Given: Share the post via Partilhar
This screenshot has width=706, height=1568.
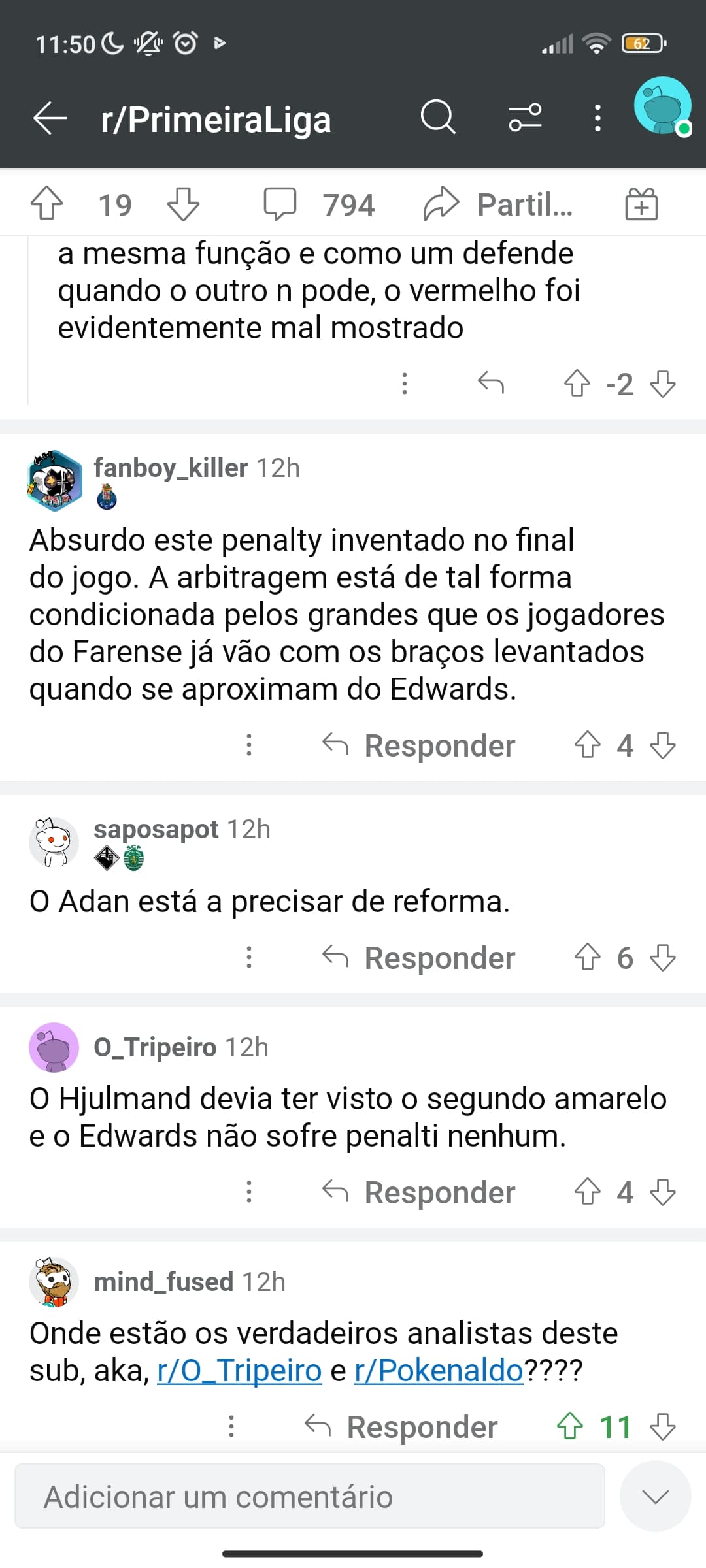Looking at the screenshot, I should tap(498, 204).
